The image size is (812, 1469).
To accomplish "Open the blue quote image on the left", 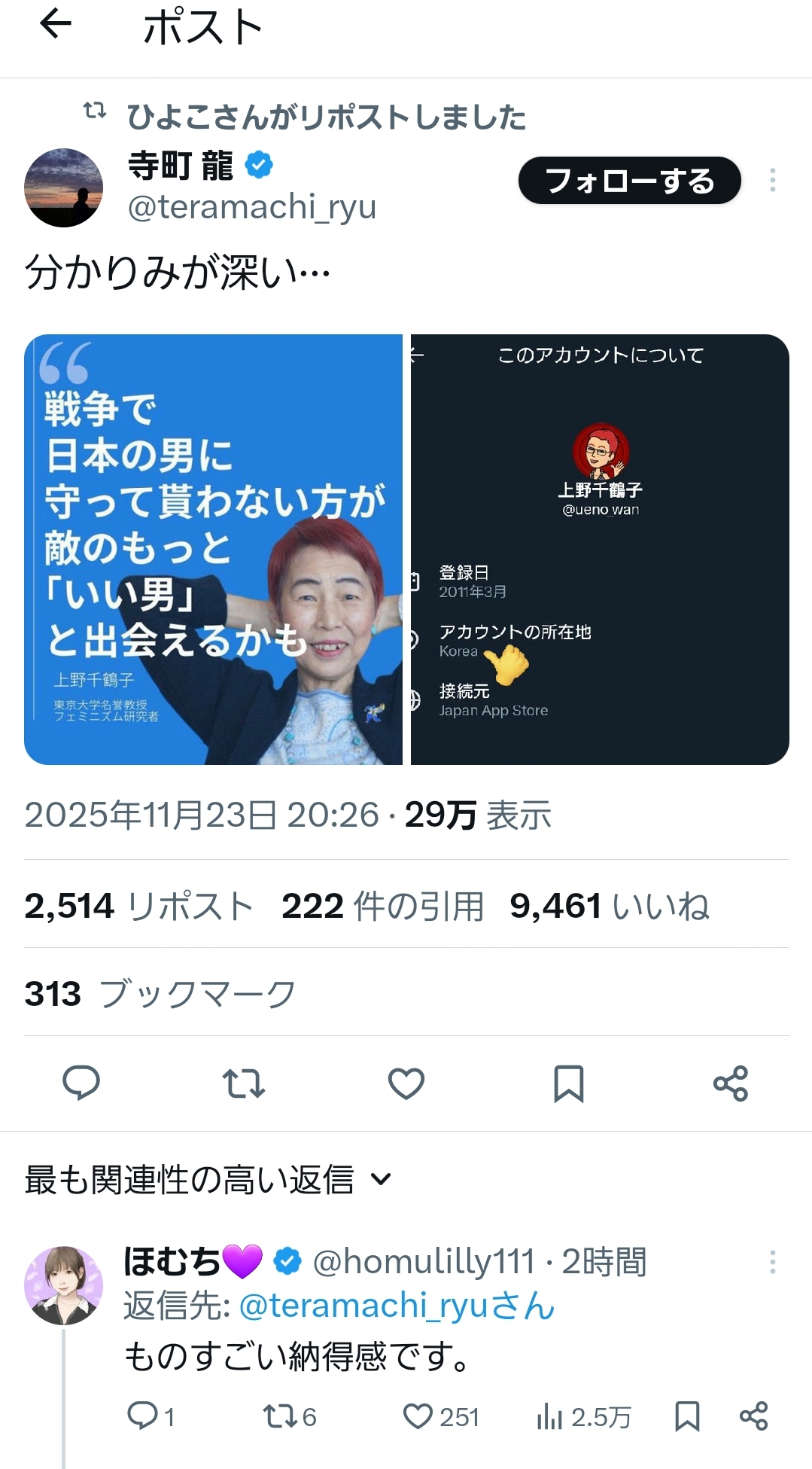I will click(213, 549).
